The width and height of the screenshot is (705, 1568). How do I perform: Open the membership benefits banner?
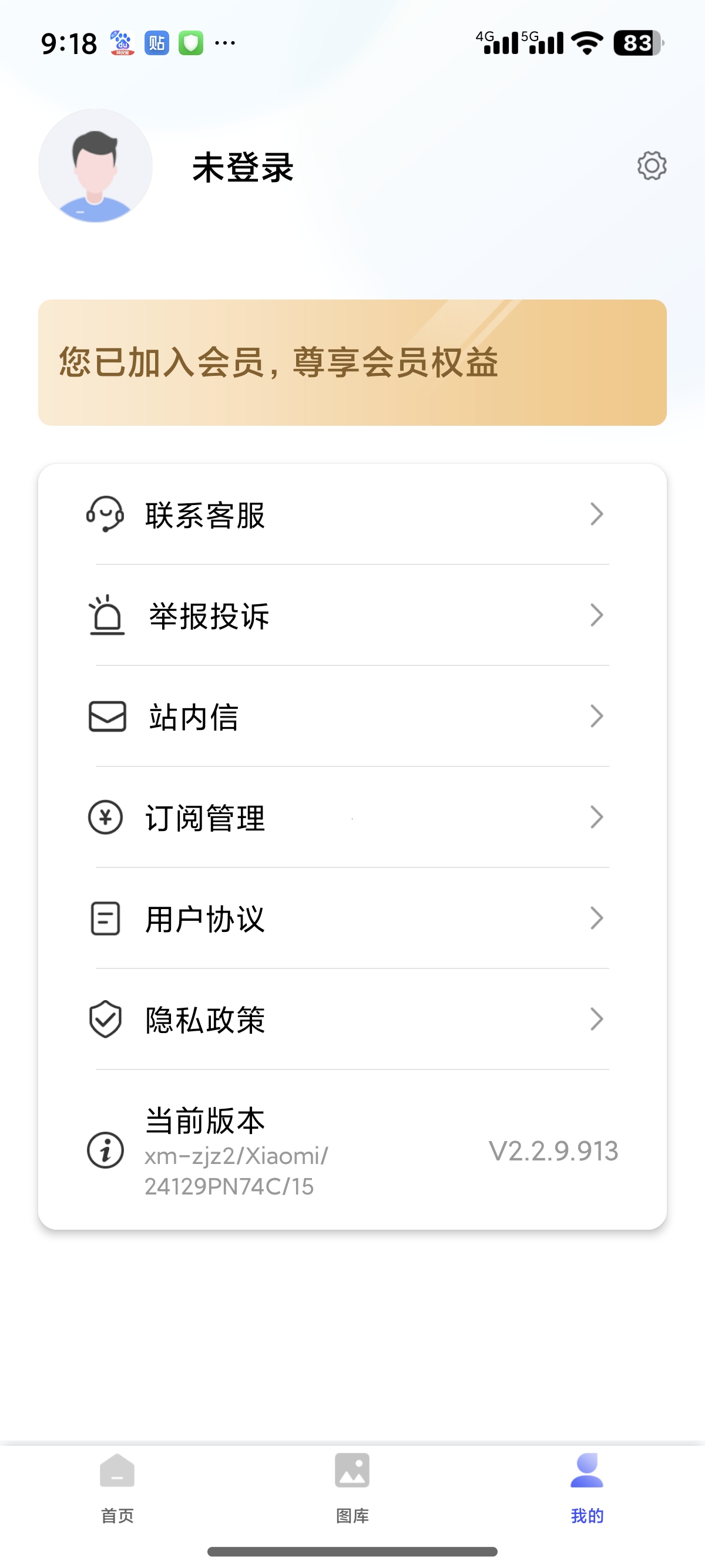352,362
